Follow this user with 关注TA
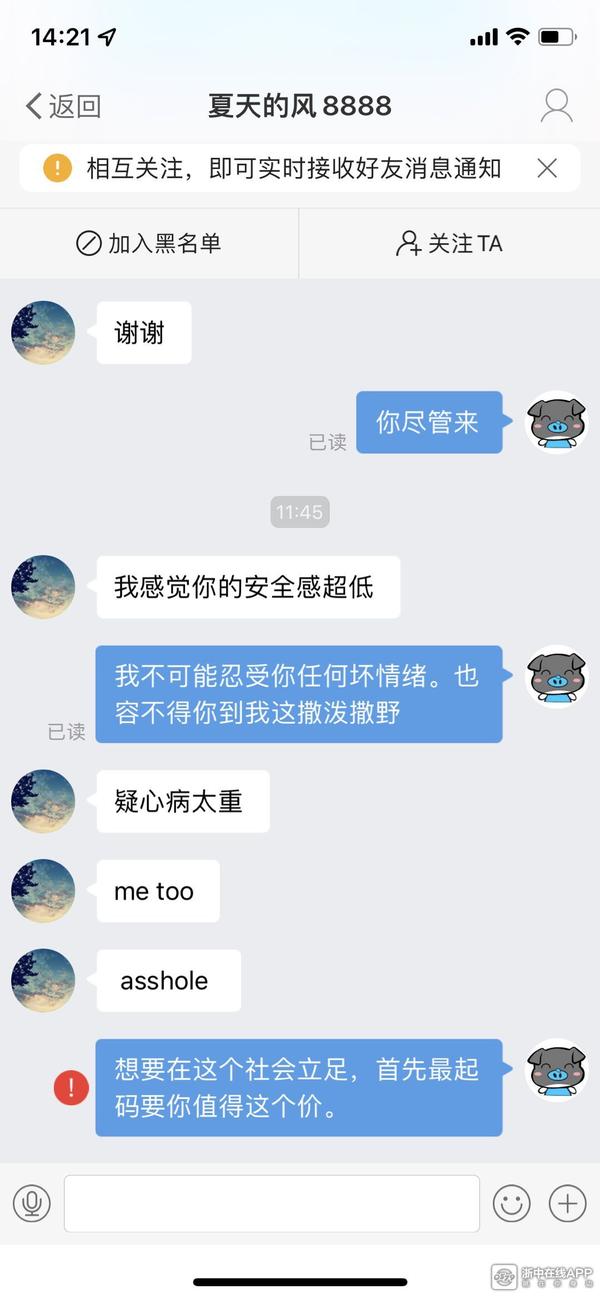The width and height of the screenshot is (600, 1299). click(449, 243)
